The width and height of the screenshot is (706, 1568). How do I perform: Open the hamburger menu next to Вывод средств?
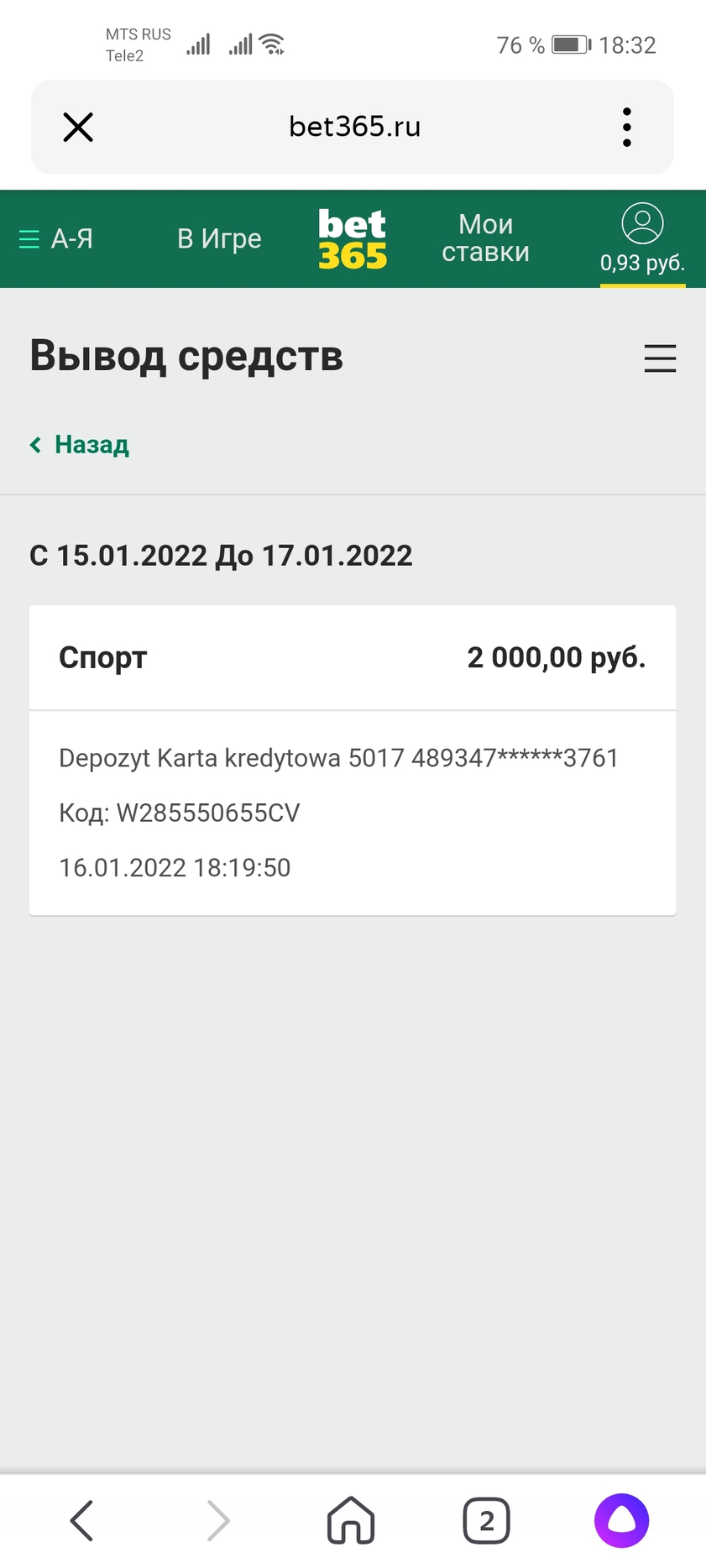tap(660, 358)
